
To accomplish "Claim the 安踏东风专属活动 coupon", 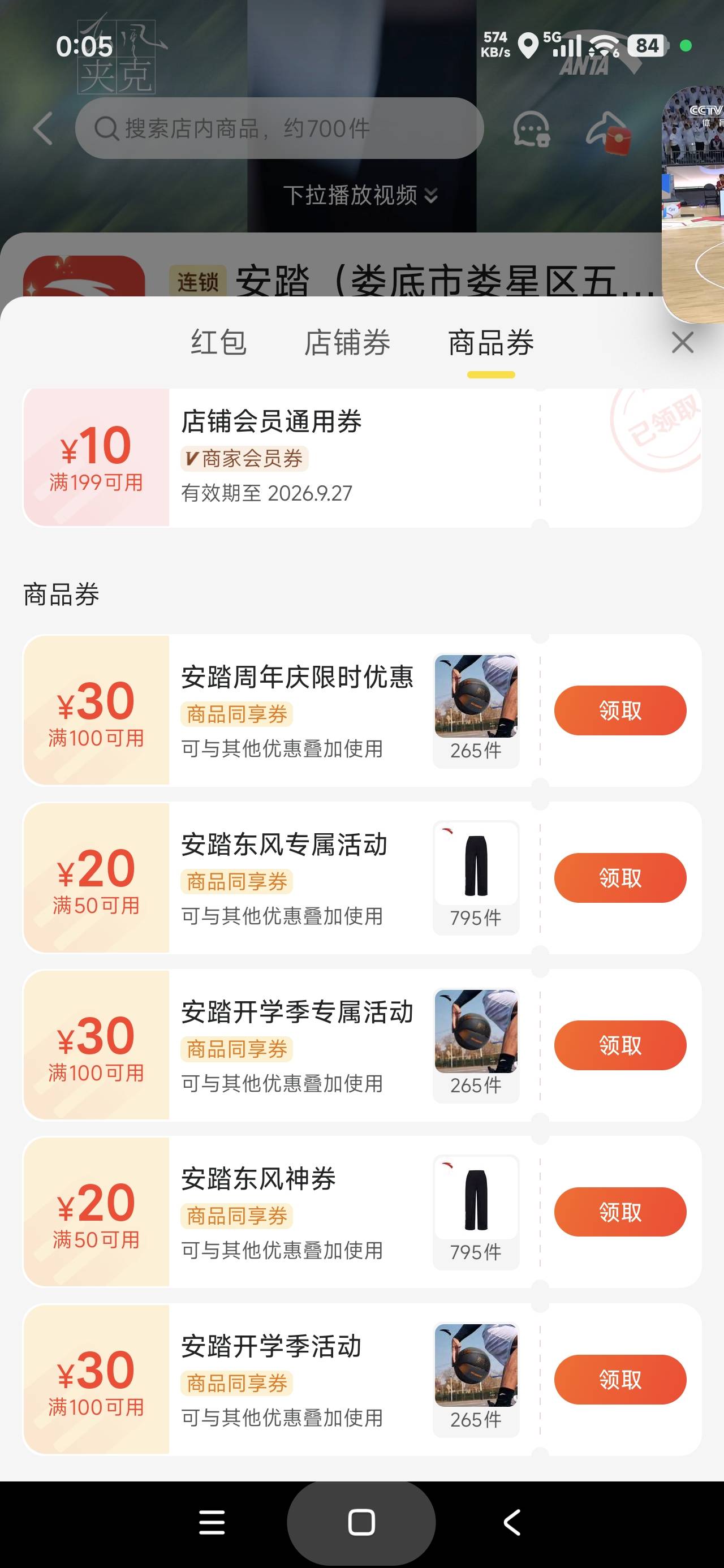I will pyautogui.click(x=620, y=878).
